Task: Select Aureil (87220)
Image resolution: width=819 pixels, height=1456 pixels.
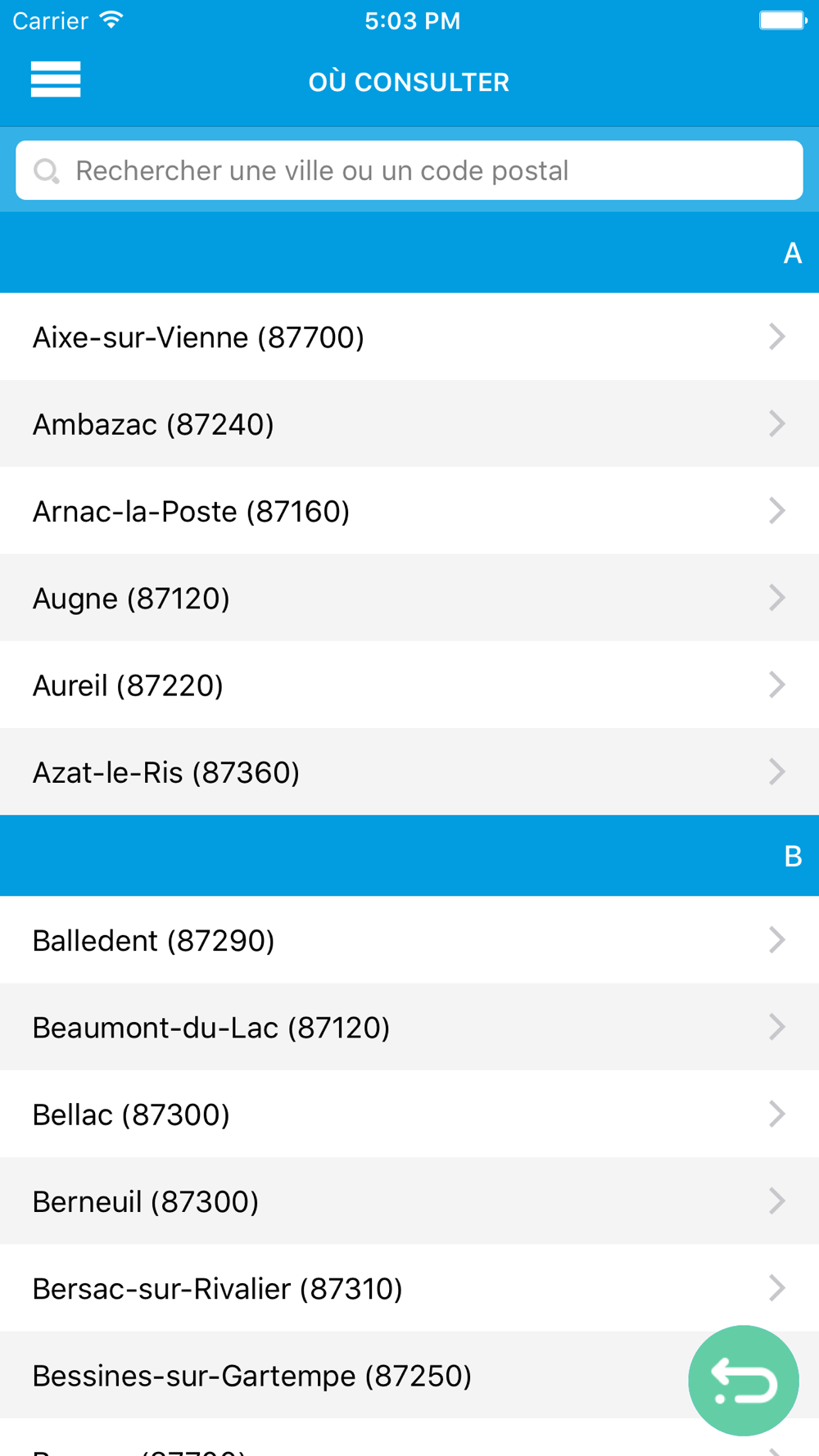Action: coord(409,685)
